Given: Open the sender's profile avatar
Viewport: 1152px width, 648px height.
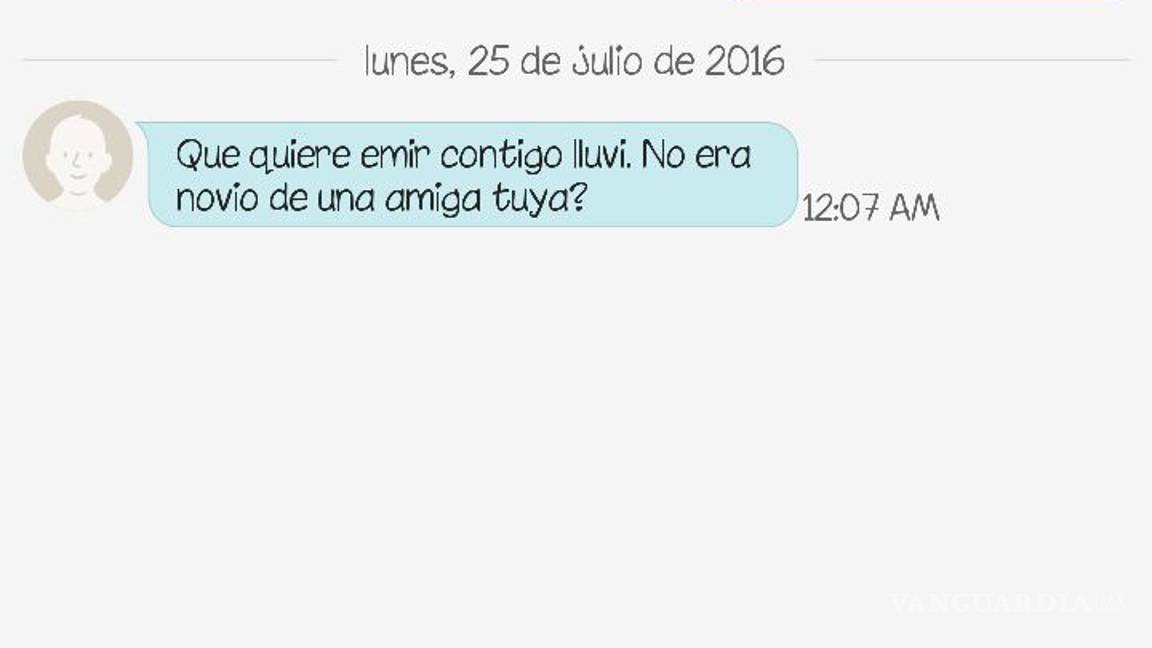Looking at the screenshot, I should pos(78,156).
